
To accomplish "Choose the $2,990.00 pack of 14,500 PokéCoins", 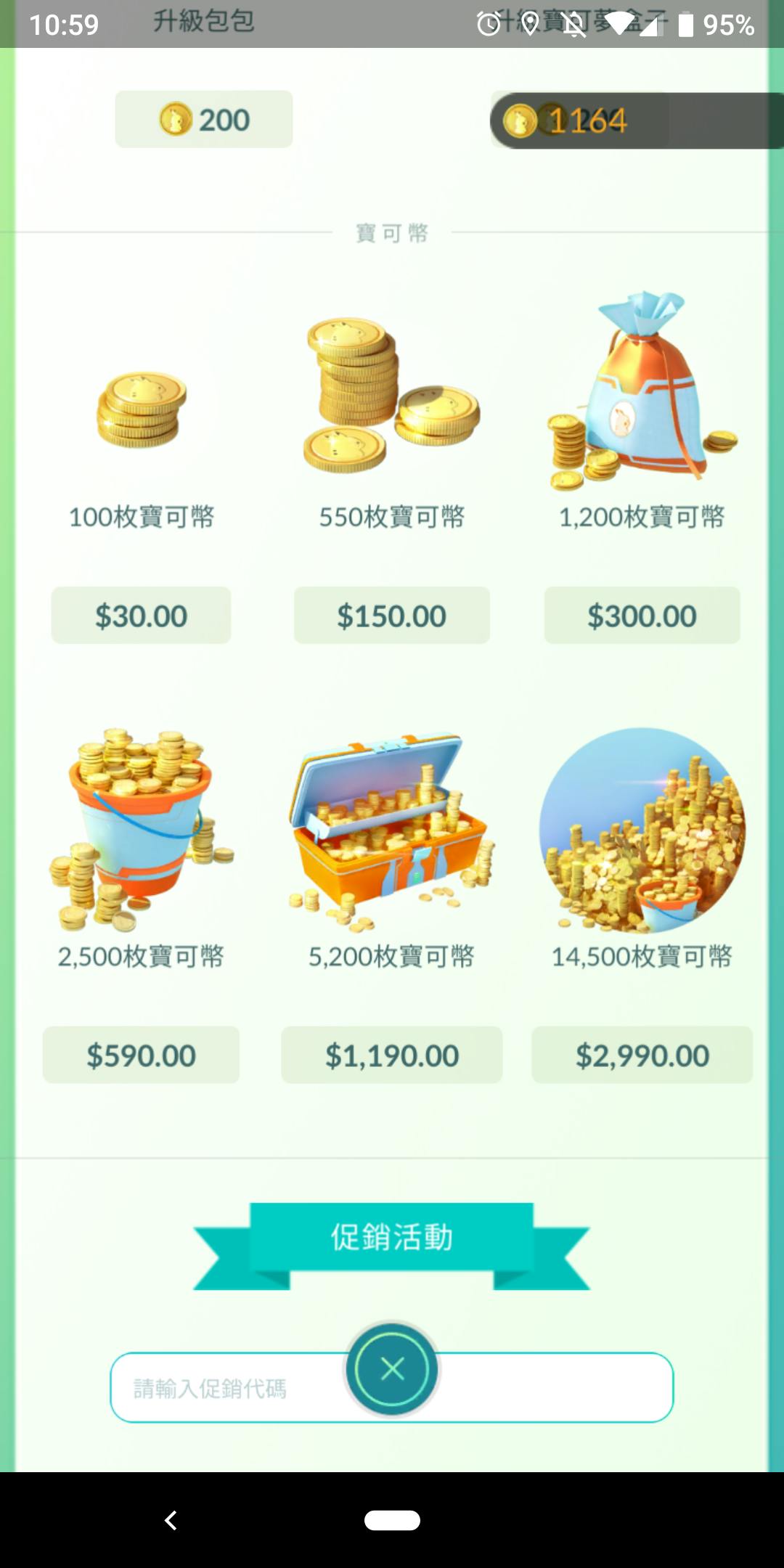I will point(642,1055).
